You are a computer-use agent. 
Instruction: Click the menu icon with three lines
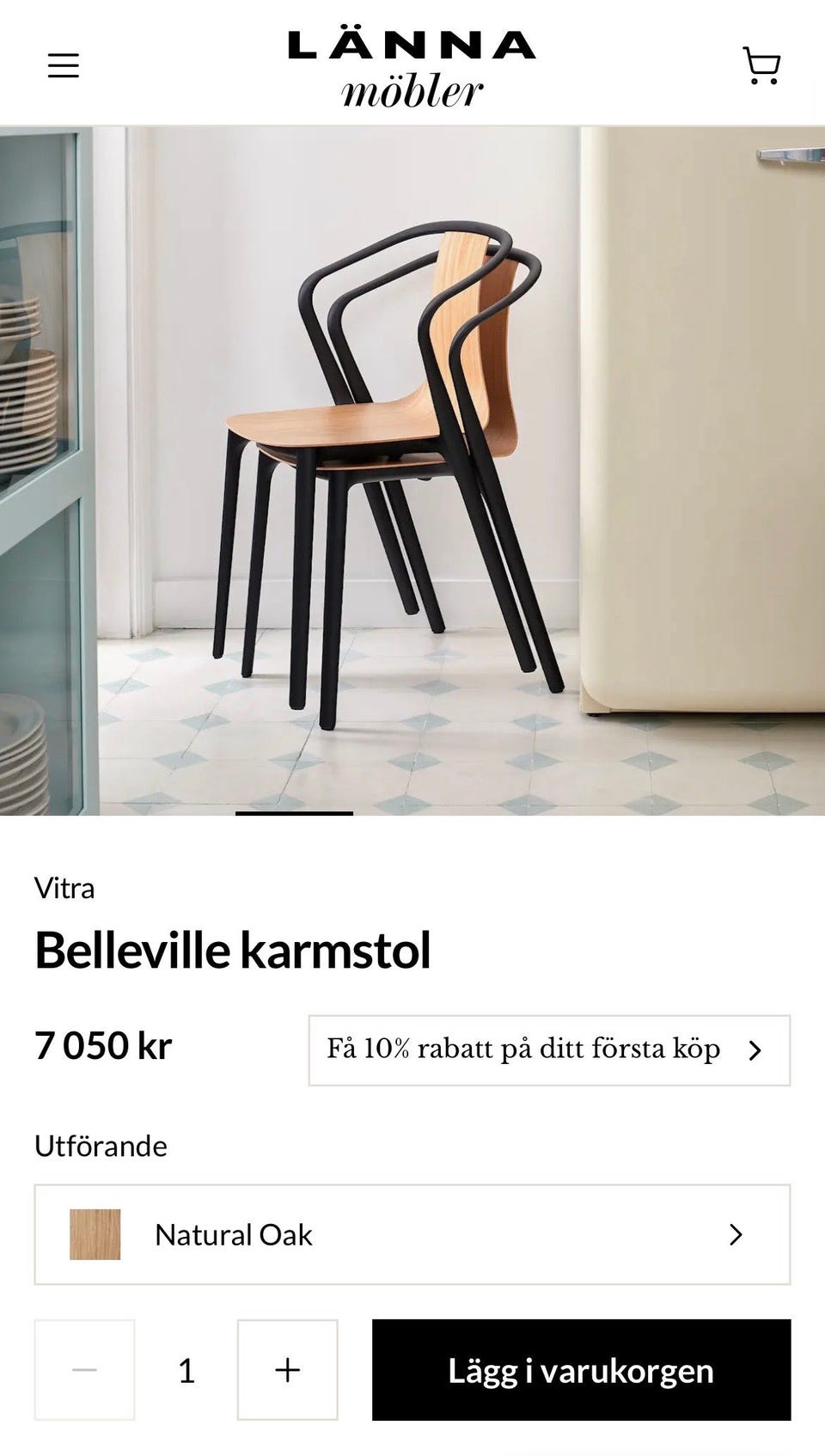point(63,65)
